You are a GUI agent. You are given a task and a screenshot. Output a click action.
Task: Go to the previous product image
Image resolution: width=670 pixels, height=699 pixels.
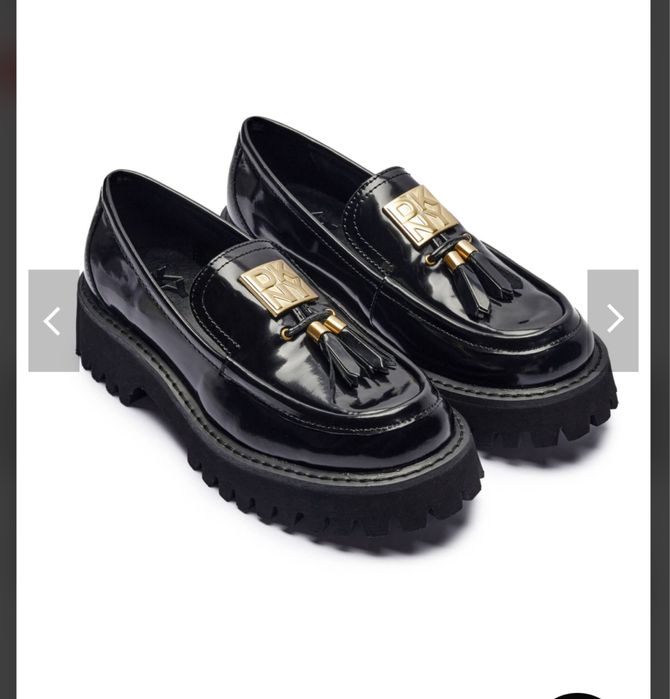tap(53, 320)
